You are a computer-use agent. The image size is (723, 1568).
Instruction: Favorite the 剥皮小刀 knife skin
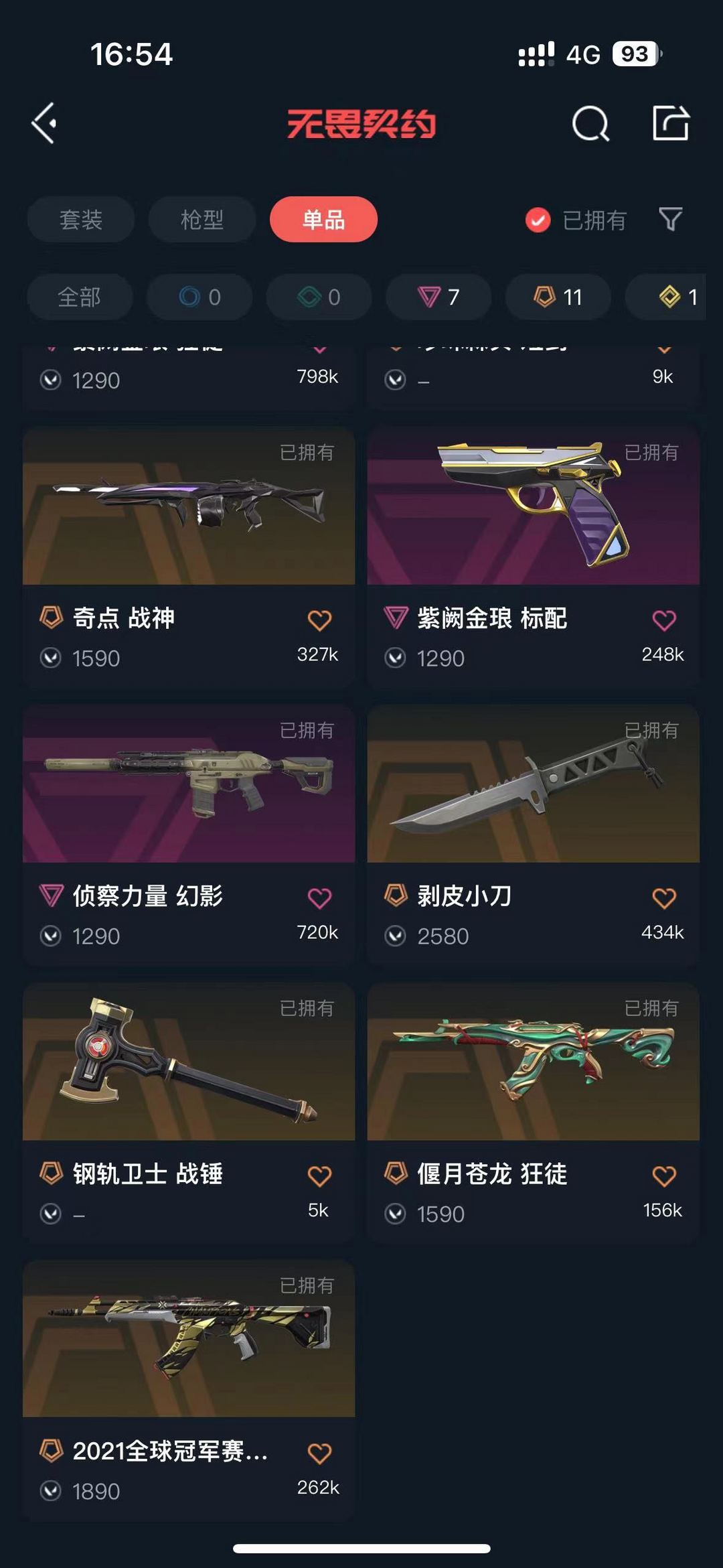point(664,898)
